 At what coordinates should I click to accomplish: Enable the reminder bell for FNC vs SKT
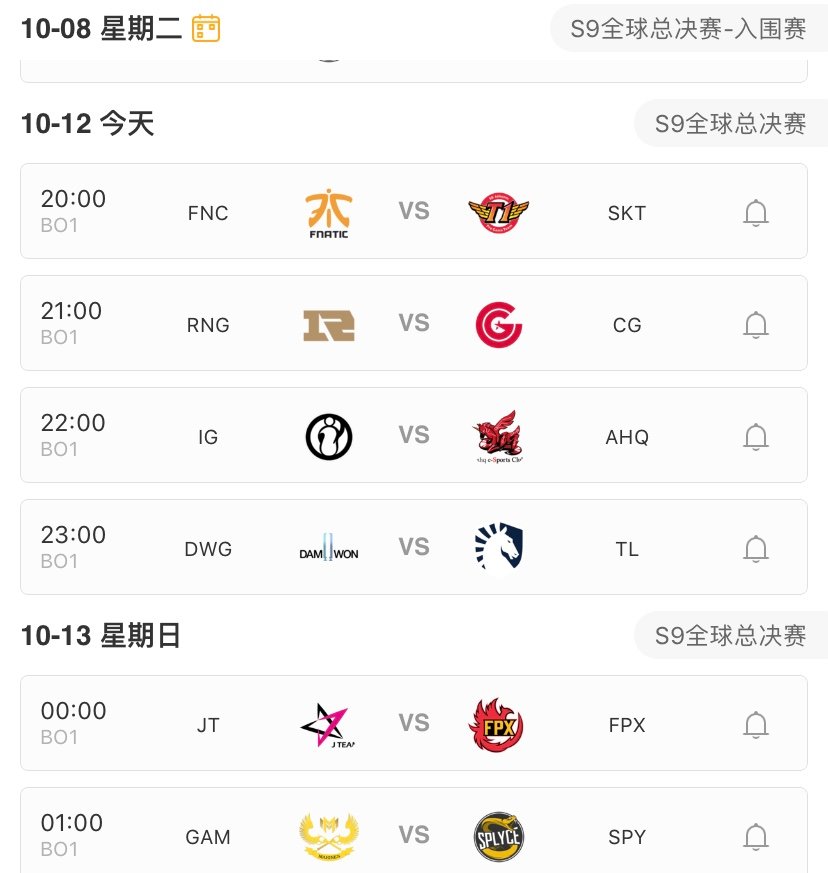(756, 212)
